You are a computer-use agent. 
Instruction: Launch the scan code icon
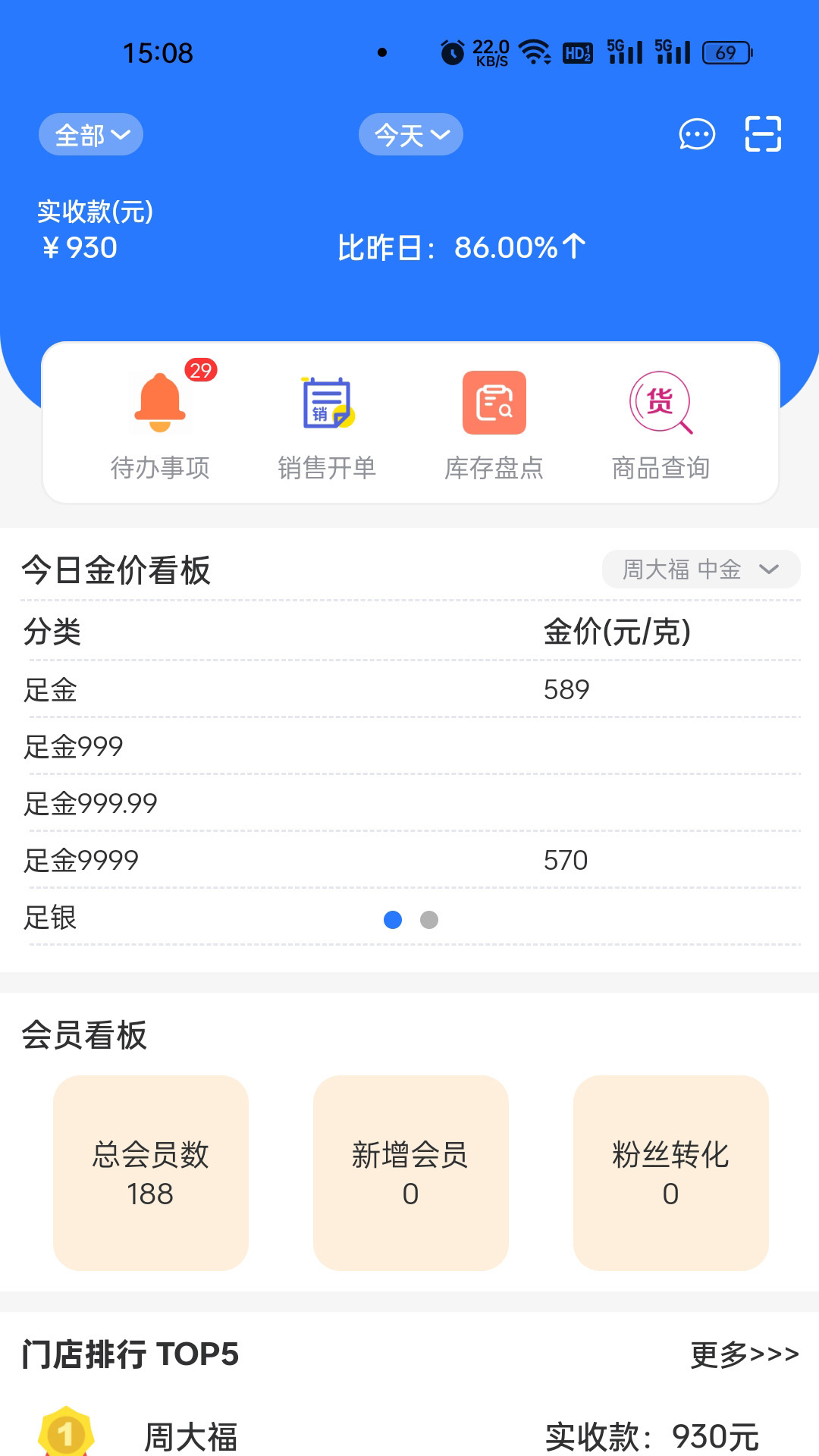point(762,135)
